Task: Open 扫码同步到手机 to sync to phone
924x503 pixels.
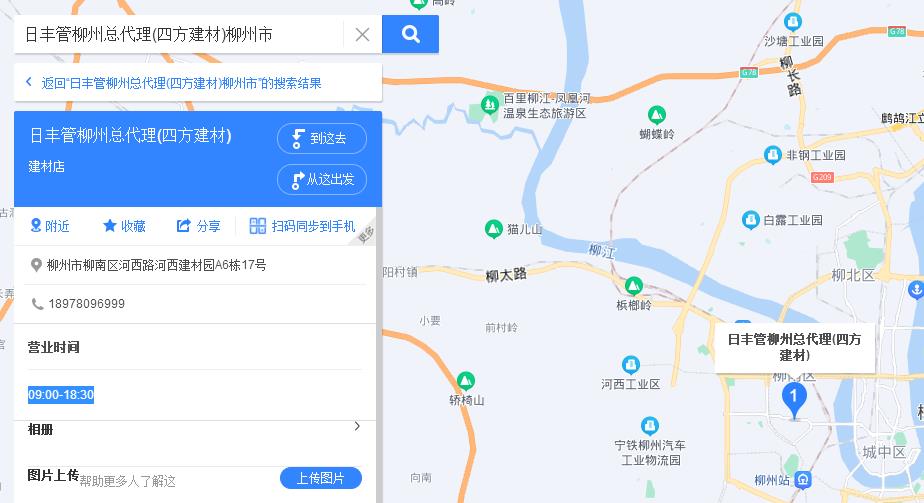Action: point(302,226)
